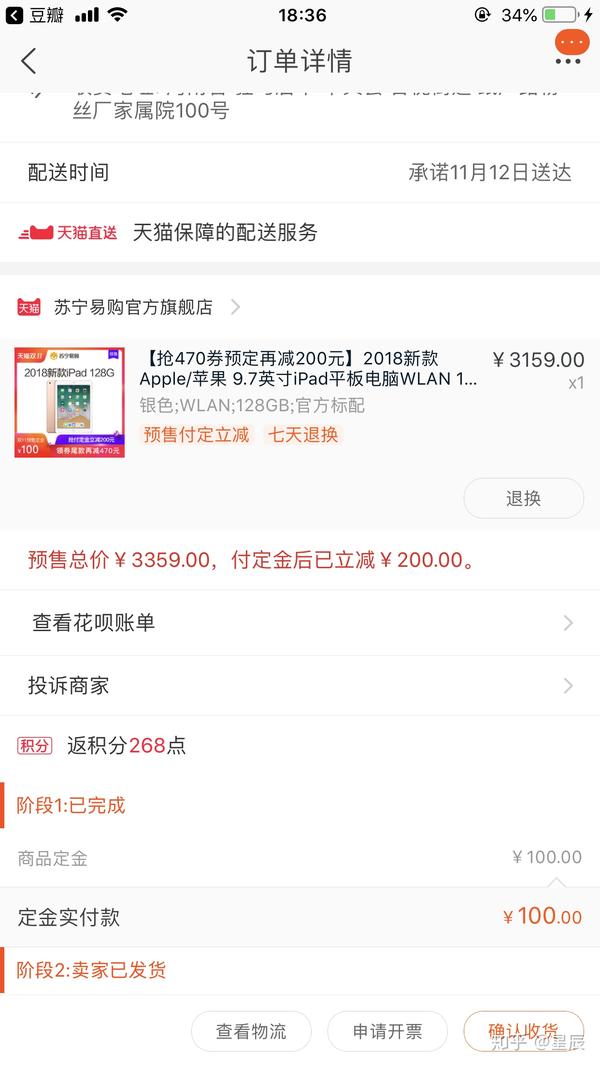Screen dimensions: 600x1067
Task: Go back from order details
Action: coord(28,61)
